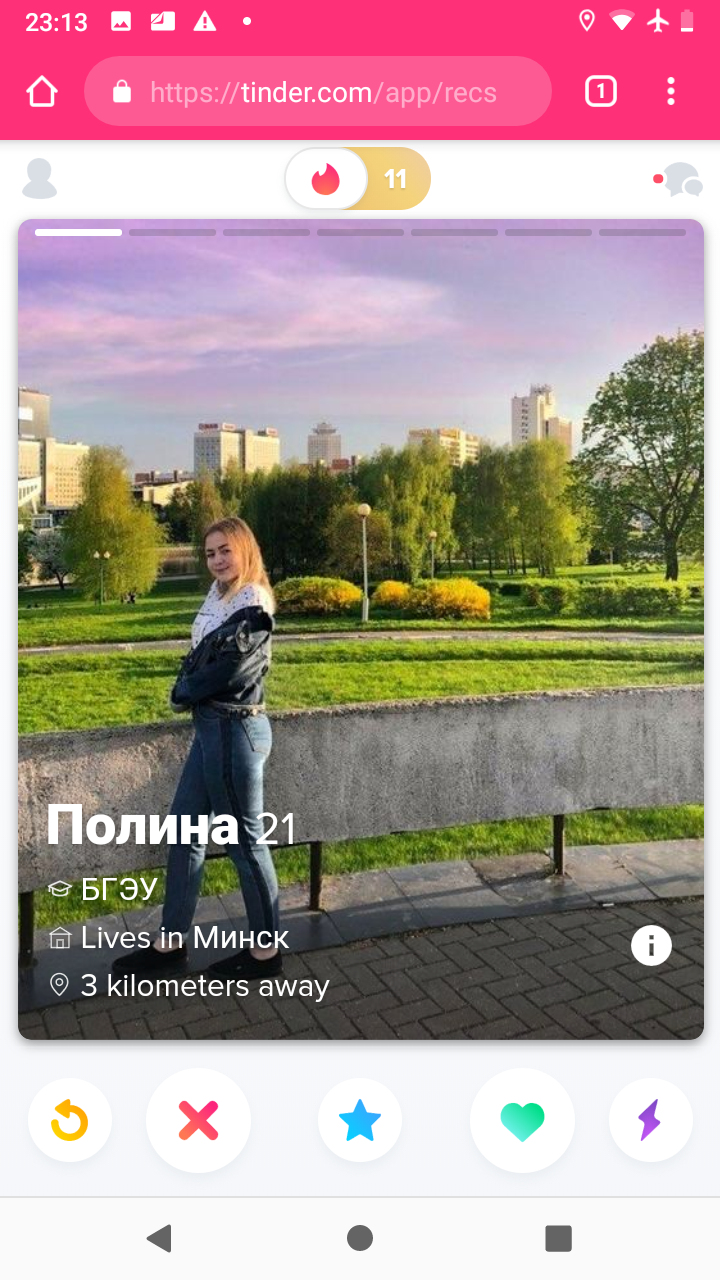This screenshot has height=1280, width=720.
Task: Open Полина's profile info button
Action: [651, 945]
